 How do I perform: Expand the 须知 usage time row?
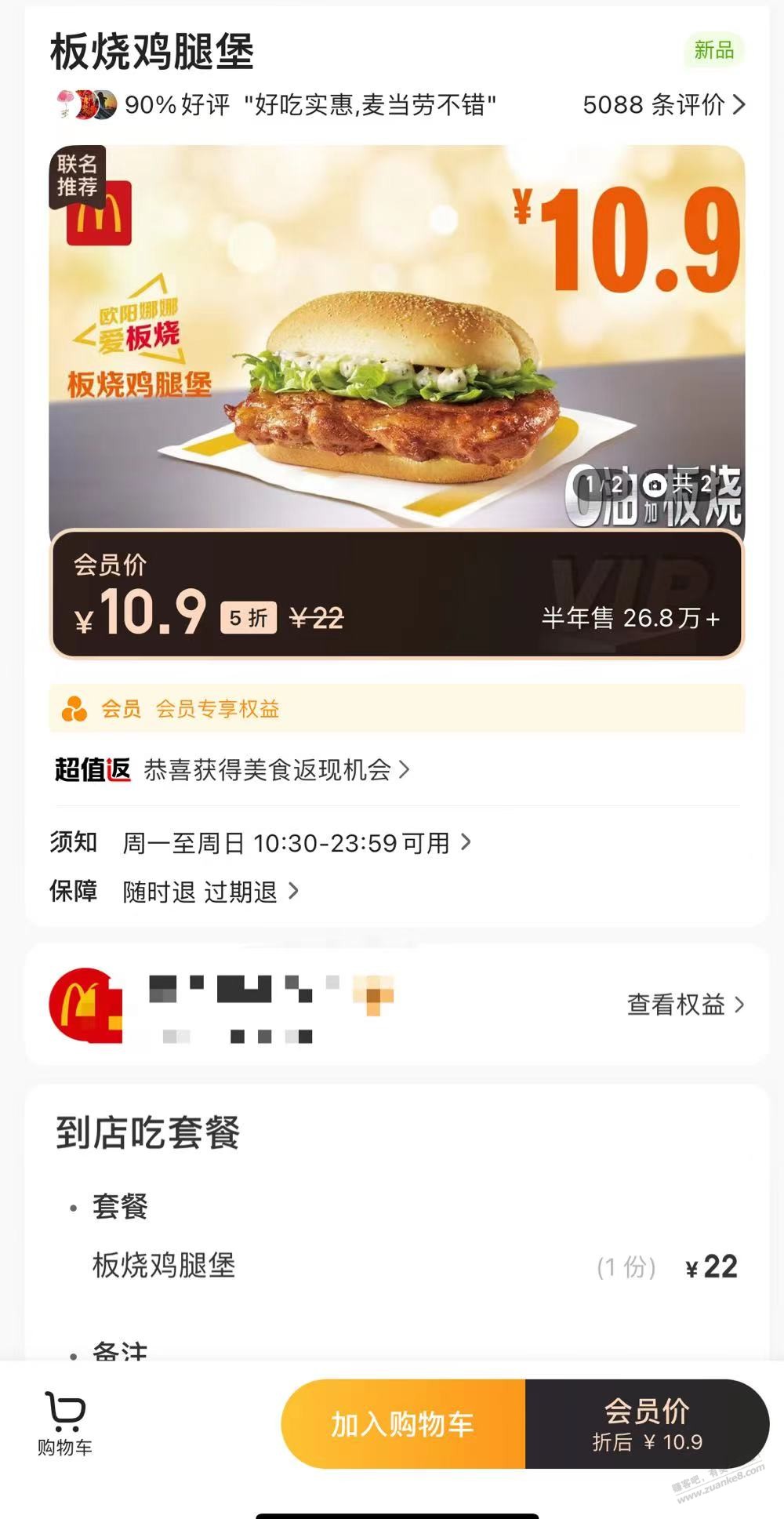(x=260, y=843)
